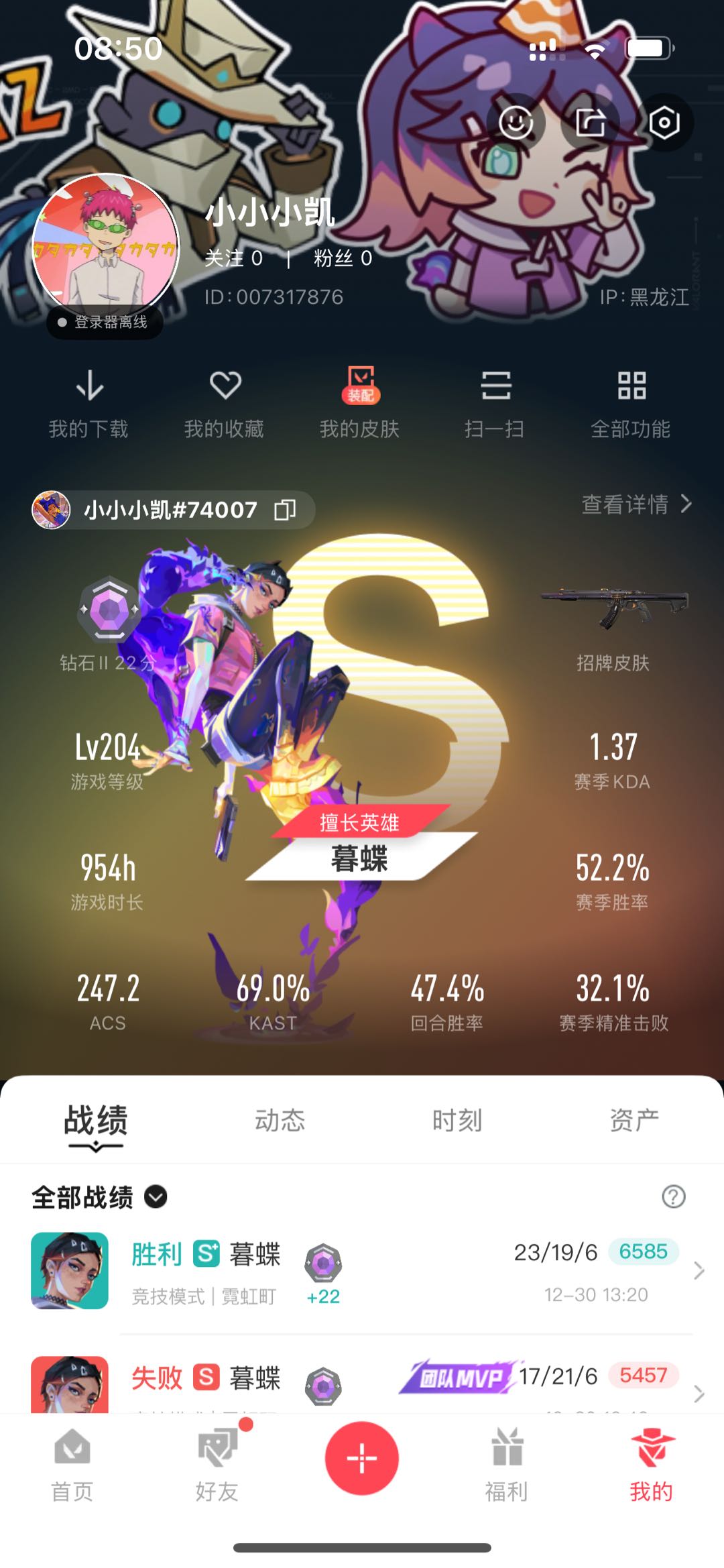Tap the red plus create button

pyautogui.click(x=362, y=1458)
